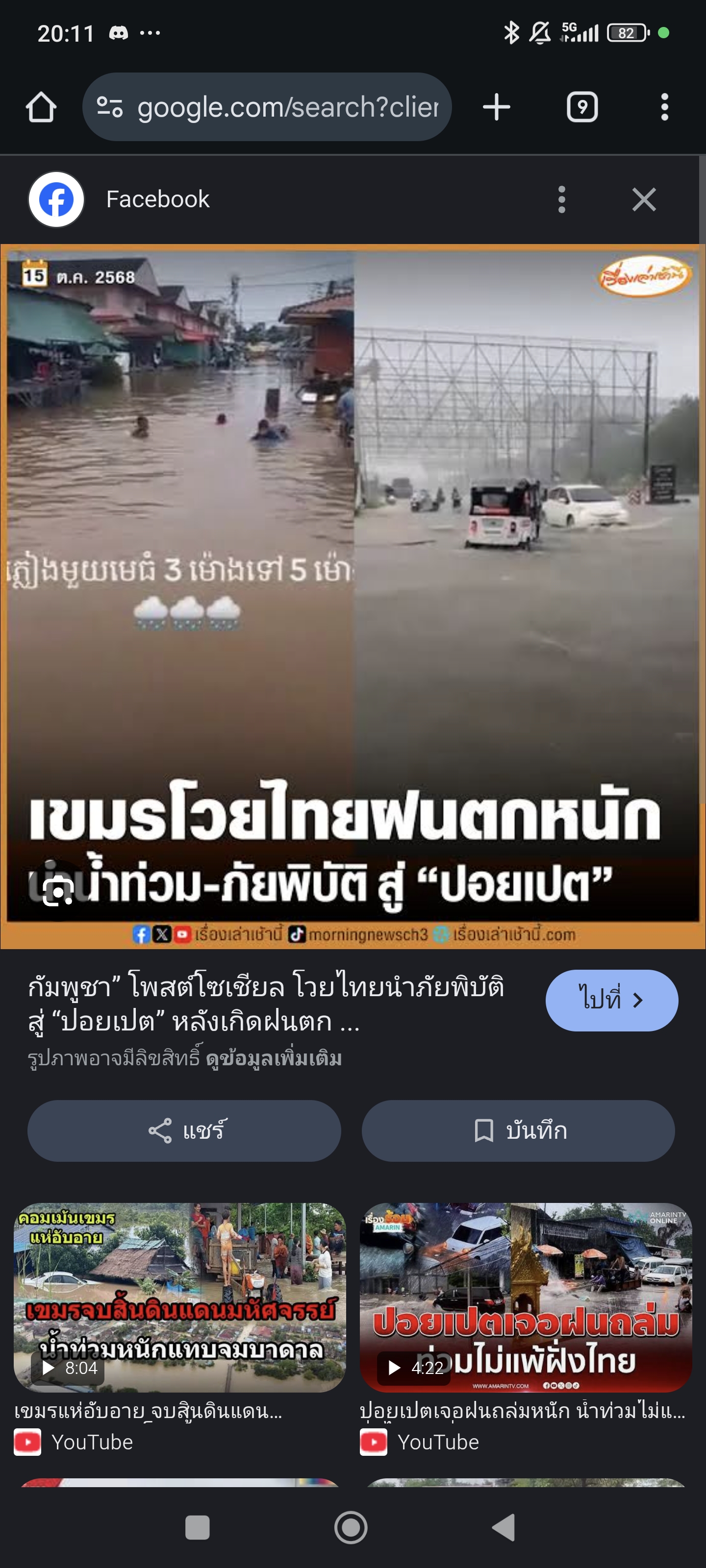
Task: Open the 8:04 เขมรแห่อับอาย YouTube video
Action: pyautogui.click(x=180, y=1297)
